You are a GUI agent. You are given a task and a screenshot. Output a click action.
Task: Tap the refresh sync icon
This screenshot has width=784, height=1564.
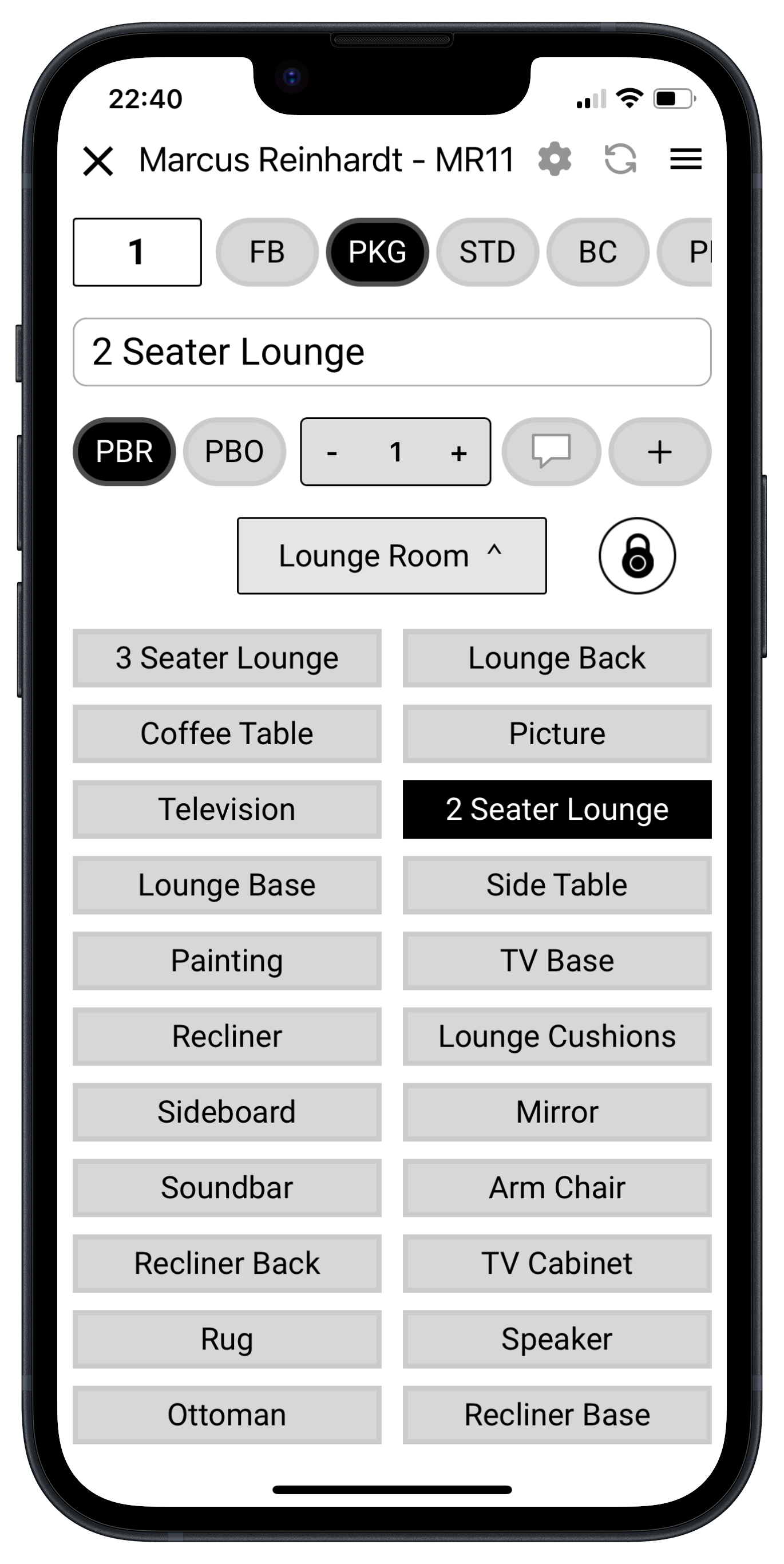[x=620, y=160]
